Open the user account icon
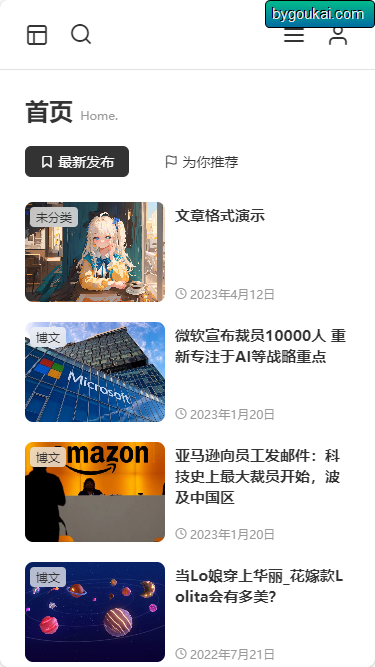The width and height of the screenshot is (375, 667). [x=338, y=36]
